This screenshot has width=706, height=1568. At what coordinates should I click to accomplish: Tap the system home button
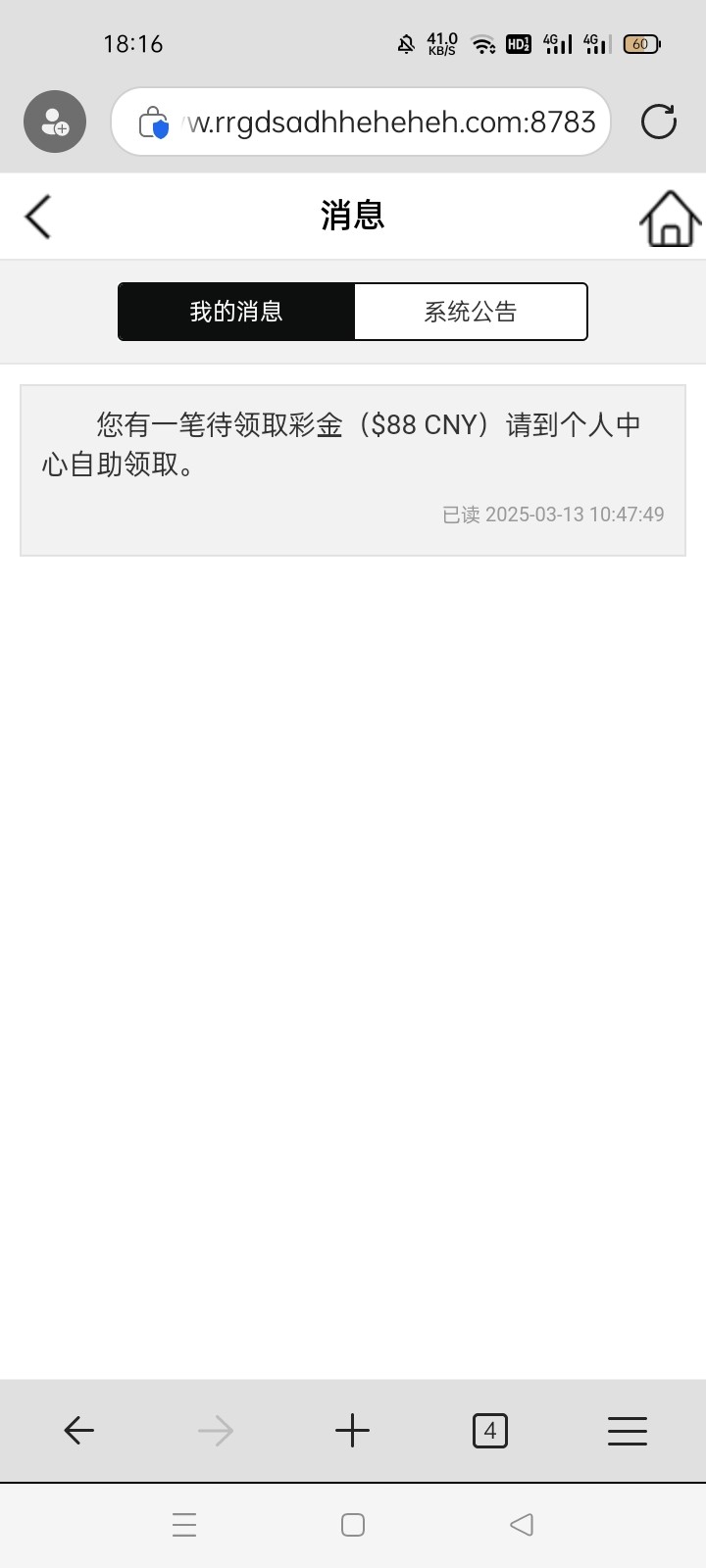click(353, 1525)
